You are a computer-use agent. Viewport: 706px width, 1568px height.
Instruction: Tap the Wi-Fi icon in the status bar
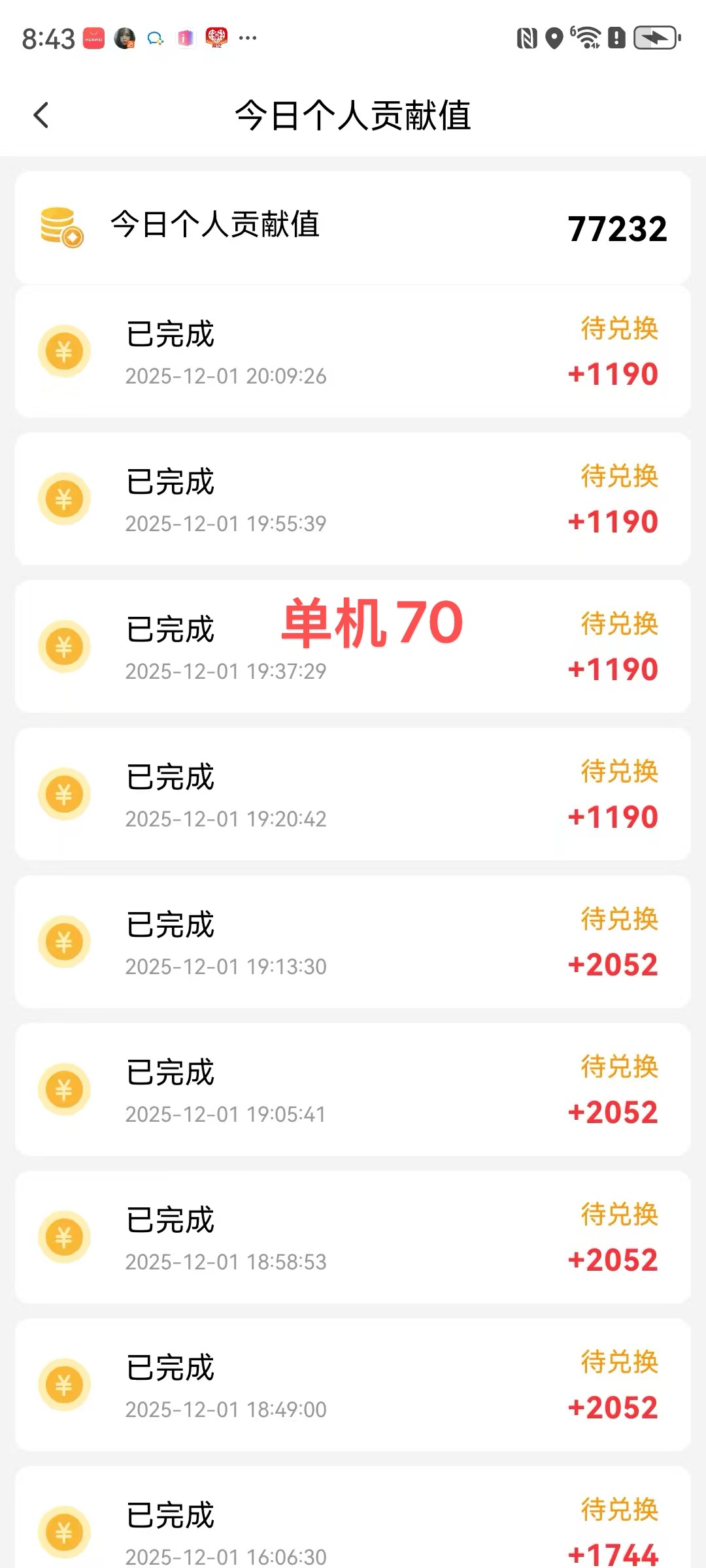(x=588, y=38)
